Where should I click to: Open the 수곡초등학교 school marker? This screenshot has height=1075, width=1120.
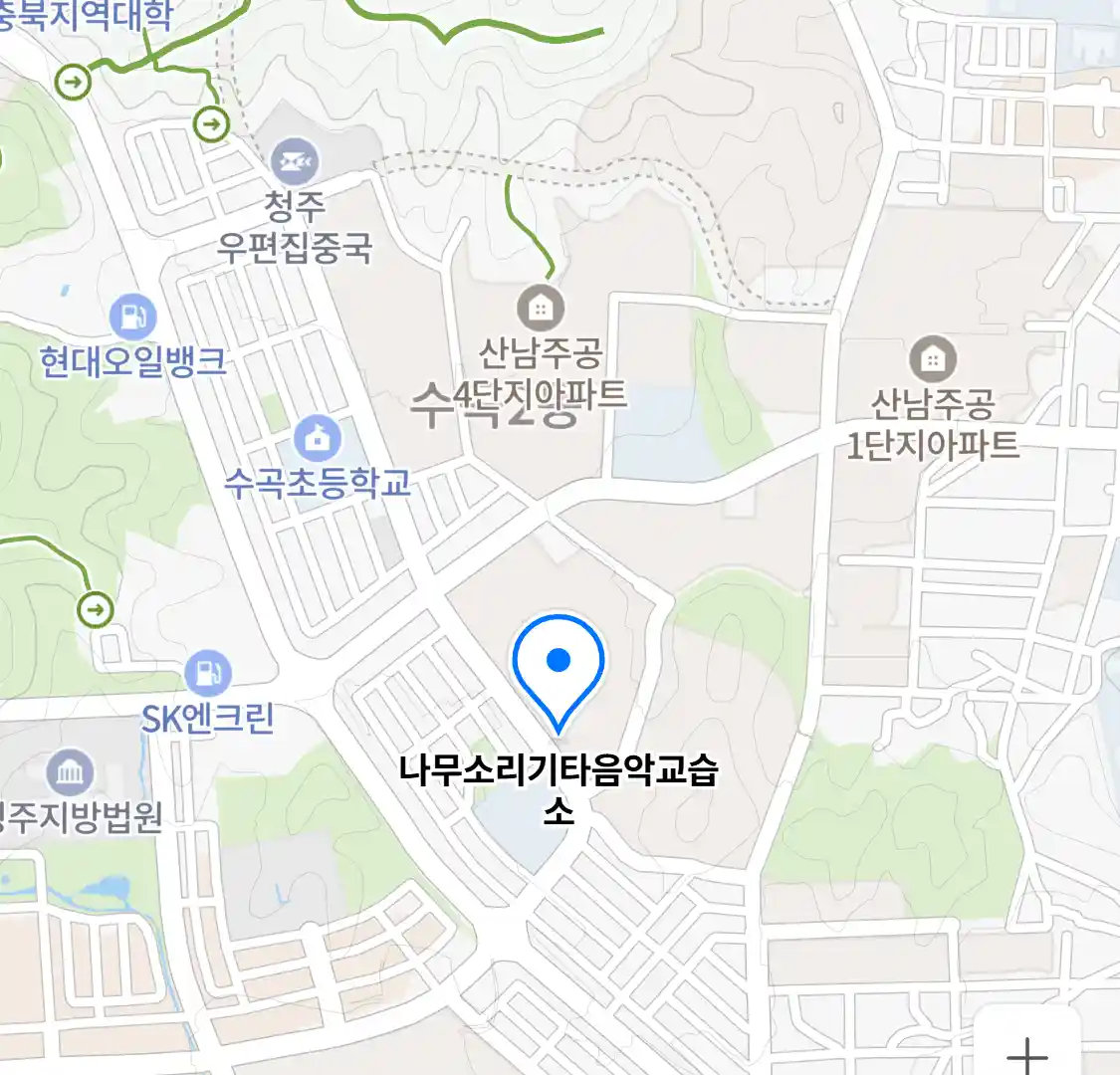317,438
